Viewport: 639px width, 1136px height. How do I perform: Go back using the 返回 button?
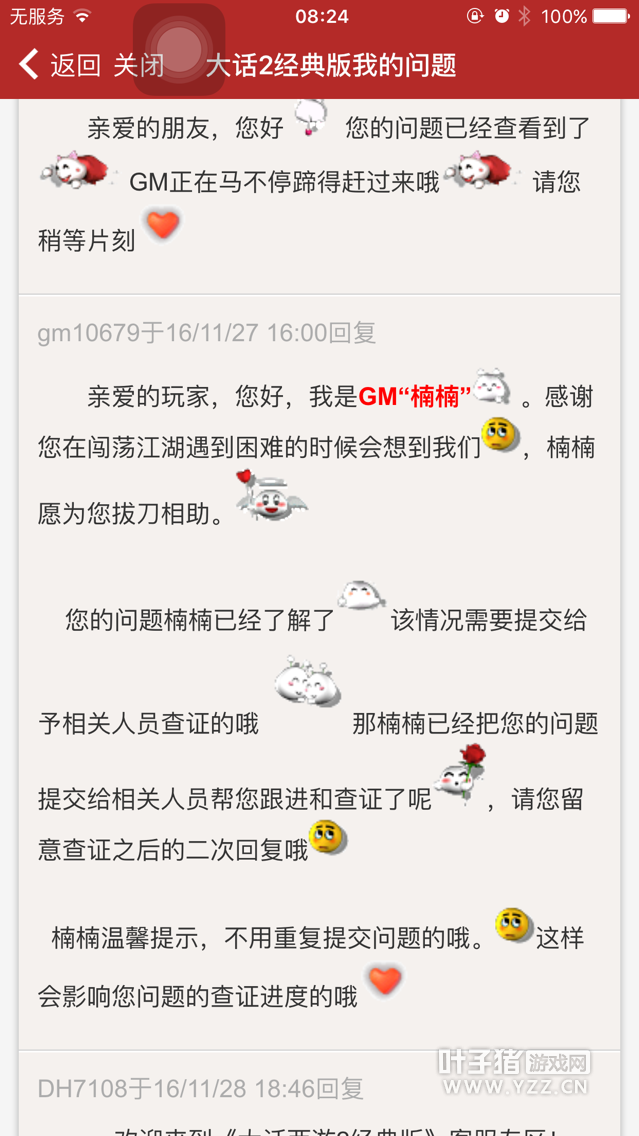coord(60,66)
